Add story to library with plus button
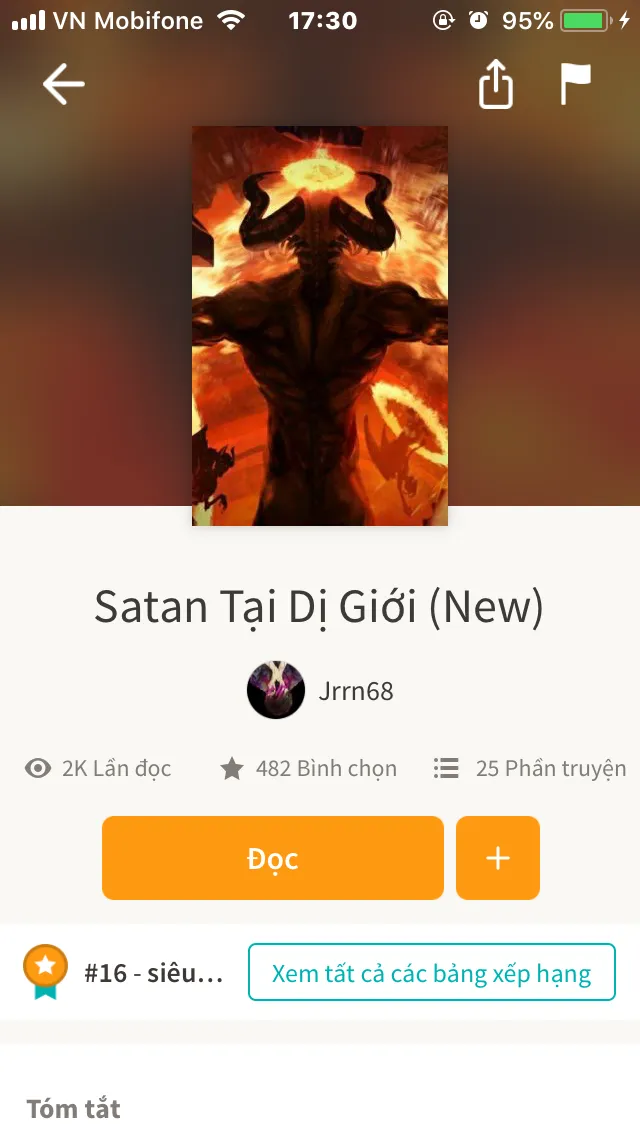The width and height of the screenshot is (640, 1136). tap(497, 858)
